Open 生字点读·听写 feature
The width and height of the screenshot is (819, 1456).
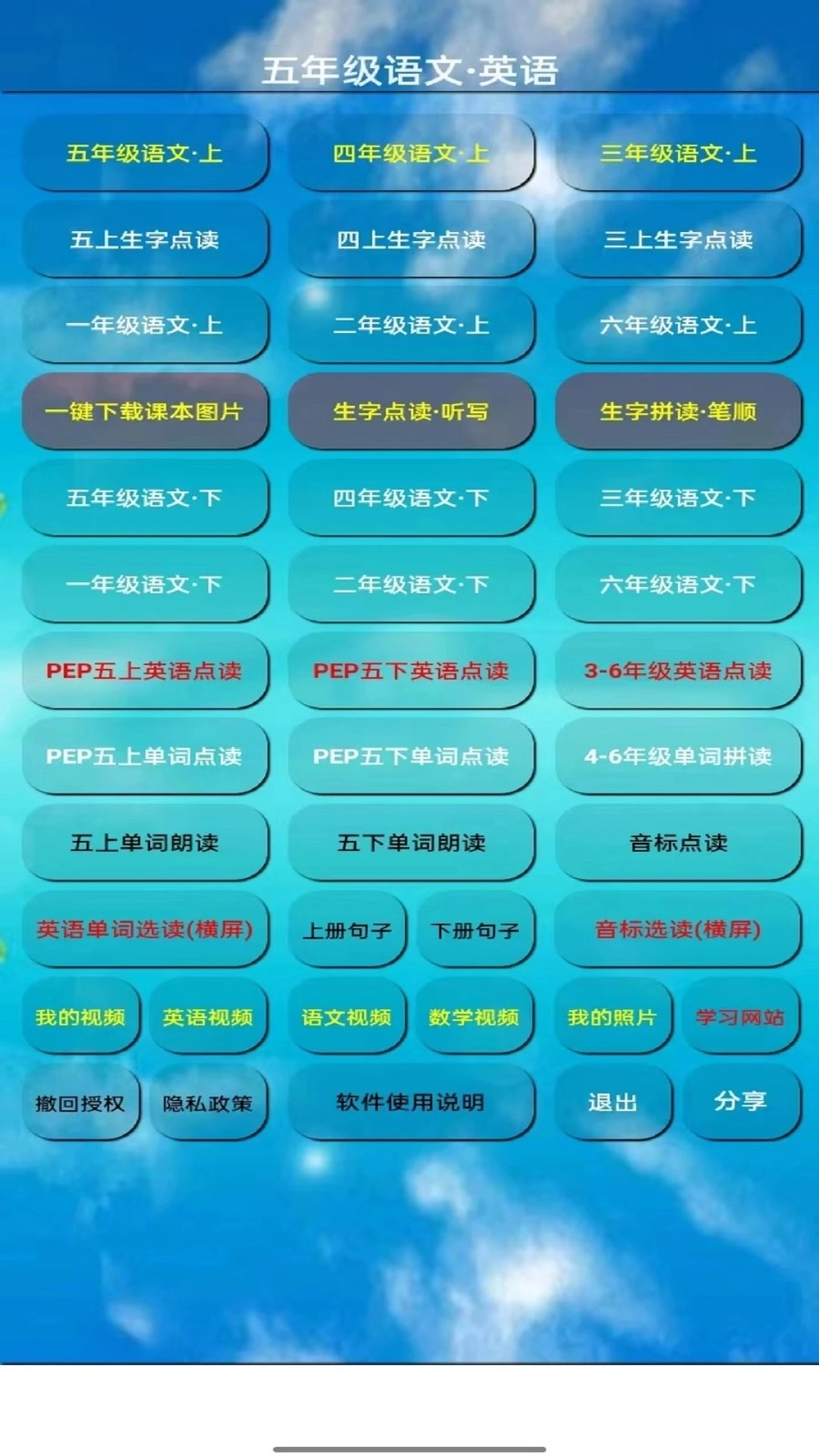411,412
